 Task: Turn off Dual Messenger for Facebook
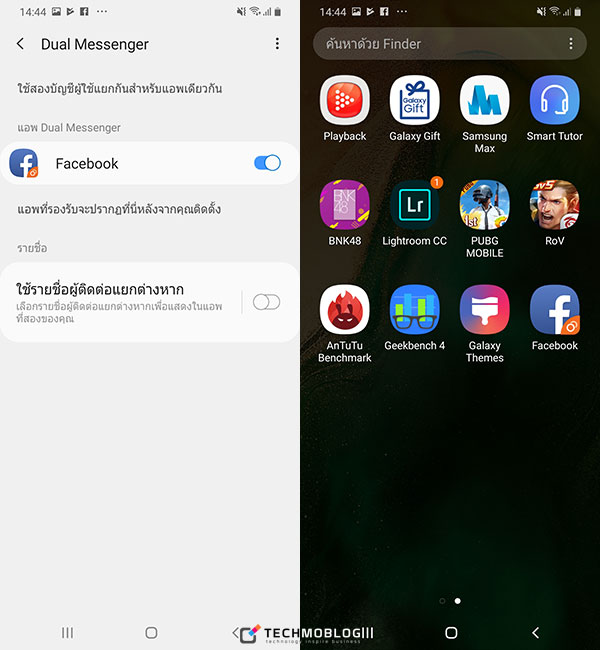(267, 163)
